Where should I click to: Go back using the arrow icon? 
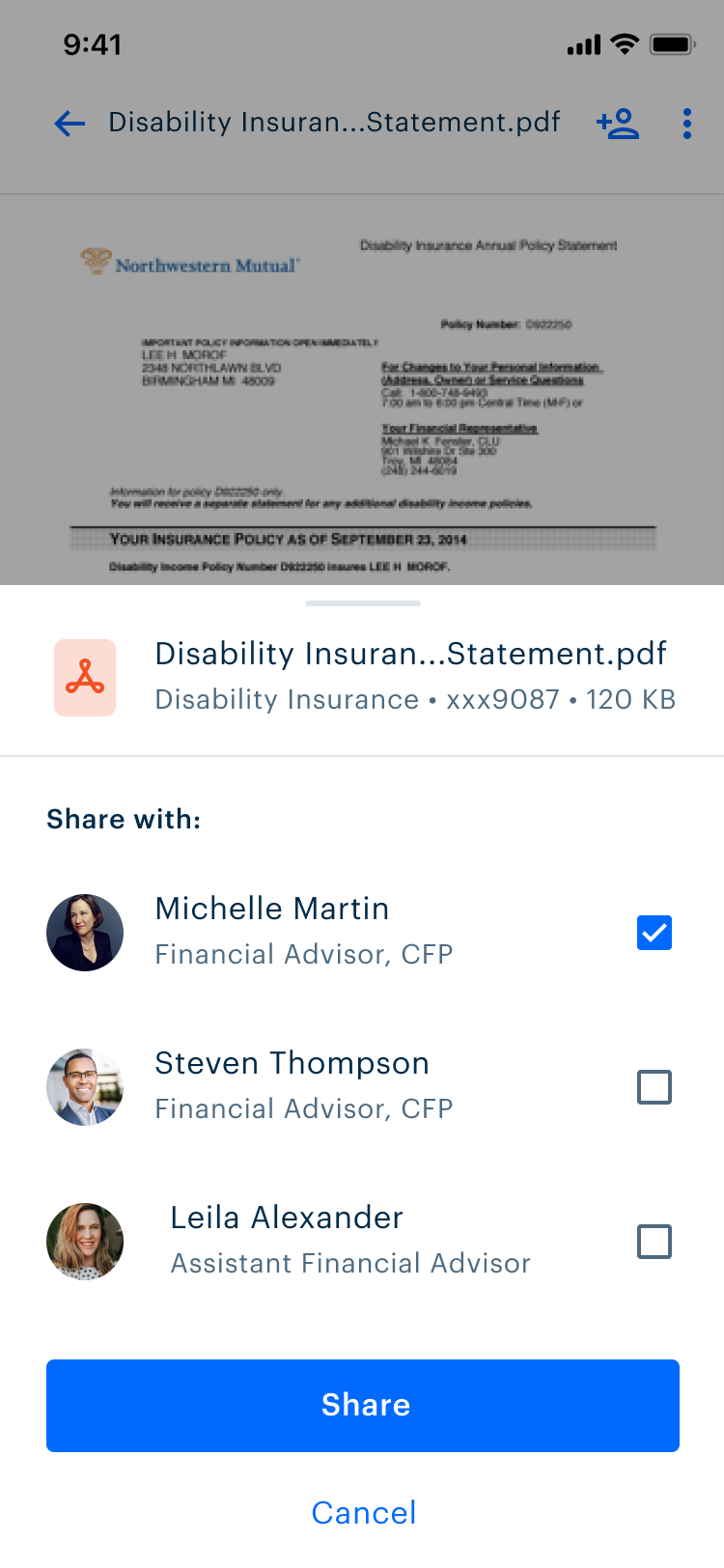[x=70, y=124]
